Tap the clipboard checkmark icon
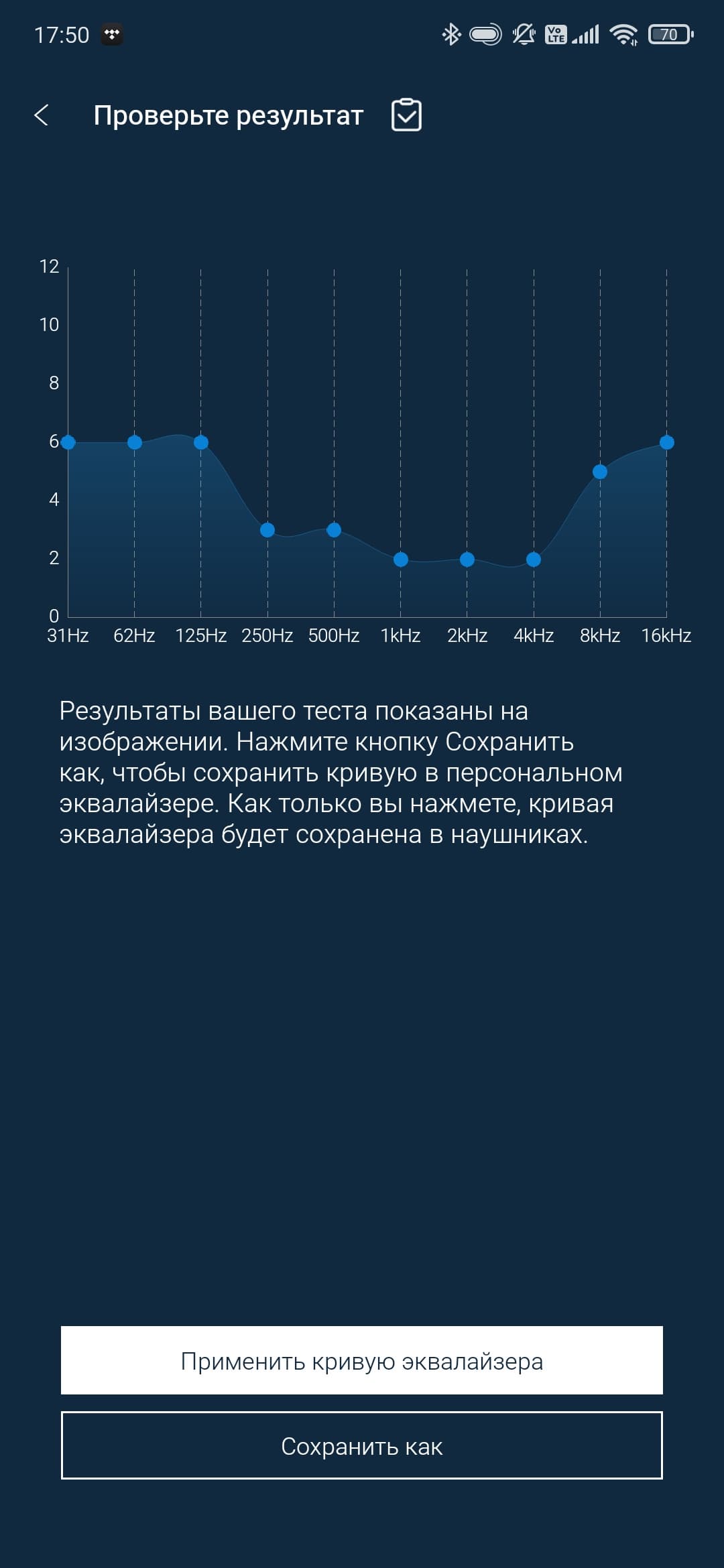This screenshot has width=724, height=1568. click(406, 115)
